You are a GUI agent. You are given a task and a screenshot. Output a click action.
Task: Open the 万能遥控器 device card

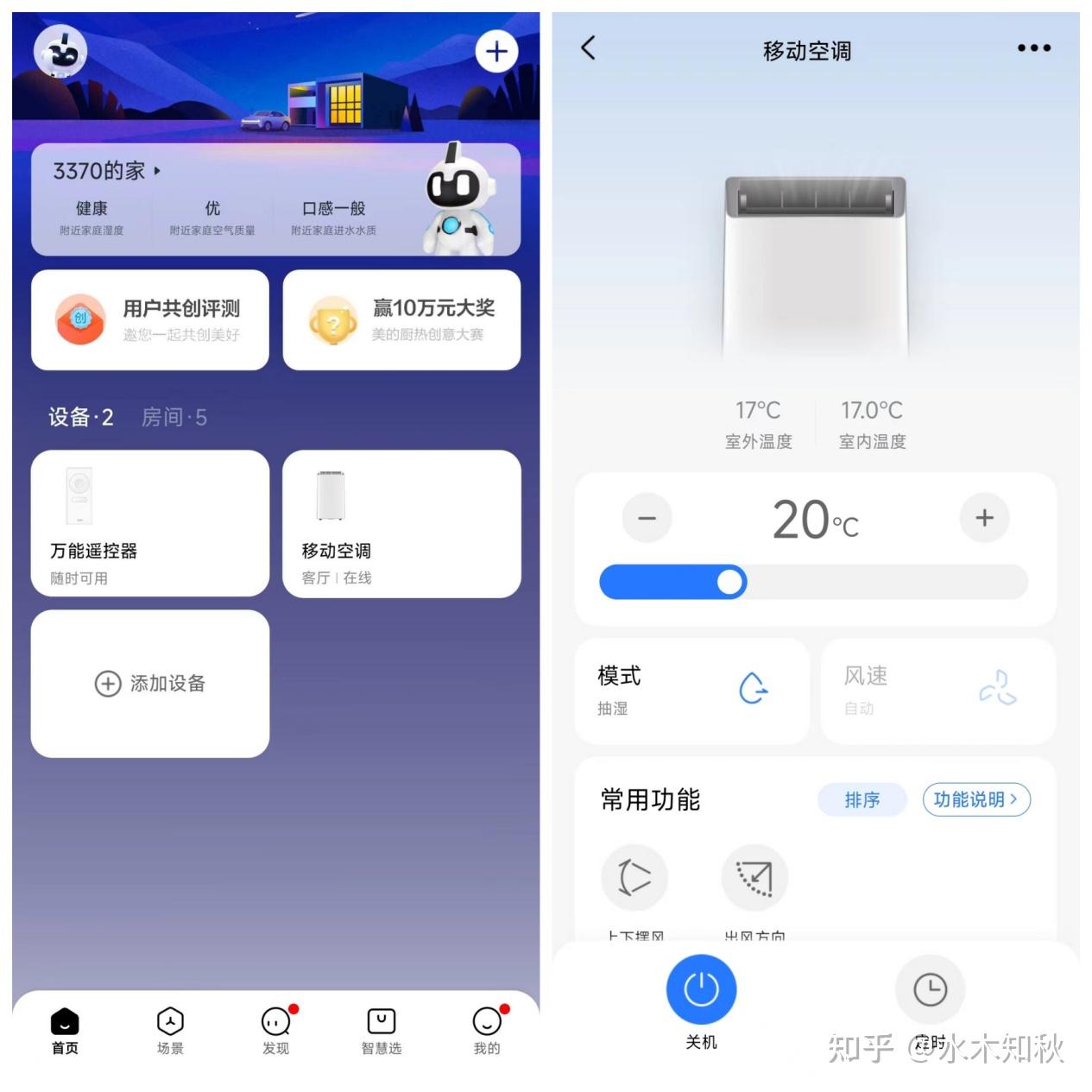tap(150, 523)
